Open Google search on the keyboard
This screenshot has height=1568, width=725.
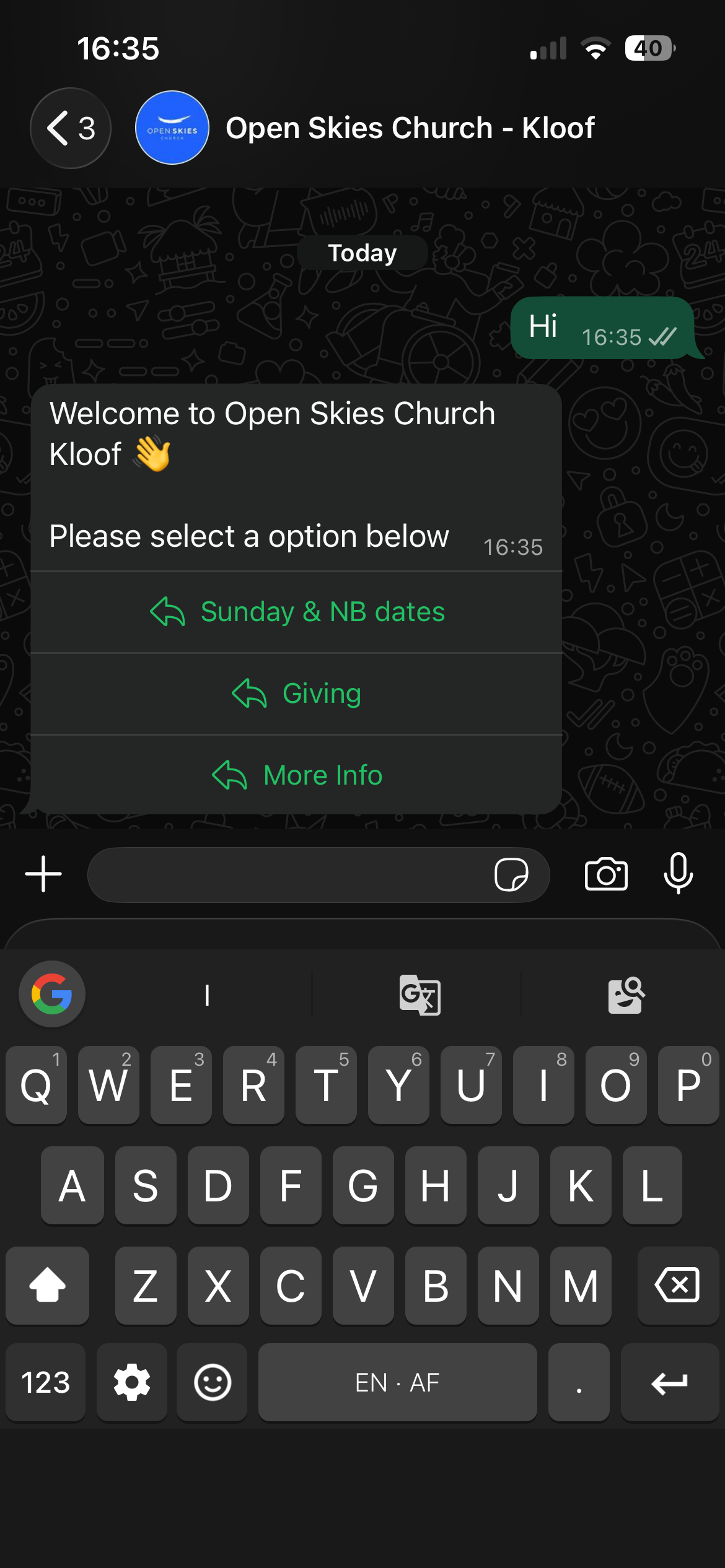point(52,994)
